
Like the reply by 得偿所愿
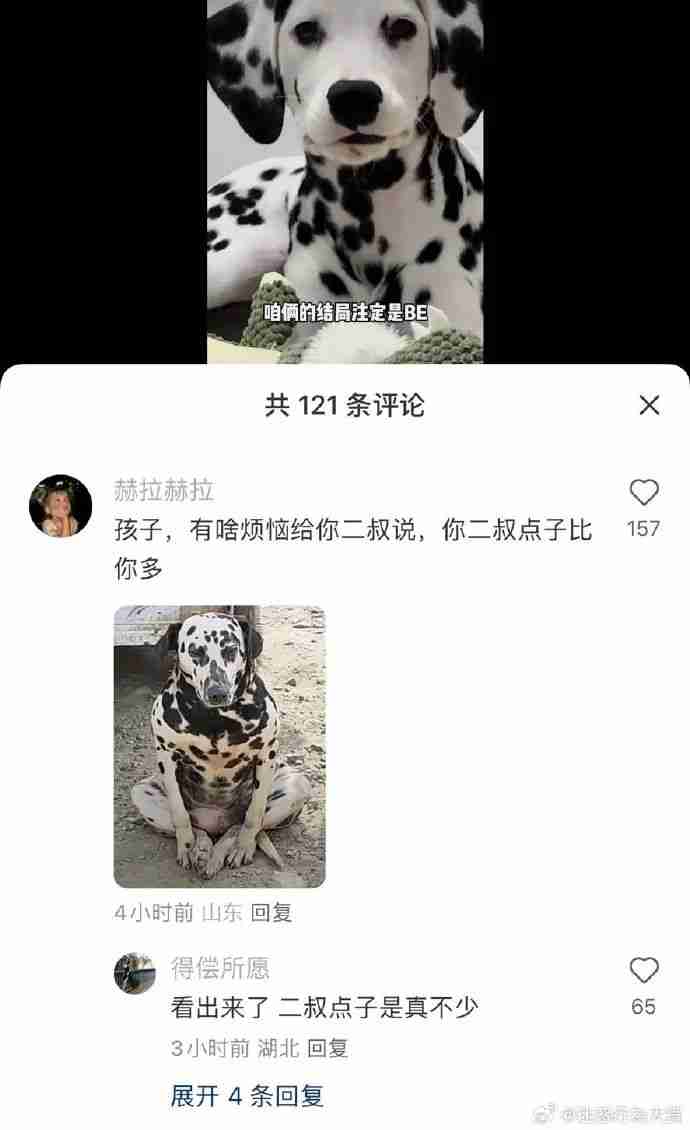coord(643,971)
